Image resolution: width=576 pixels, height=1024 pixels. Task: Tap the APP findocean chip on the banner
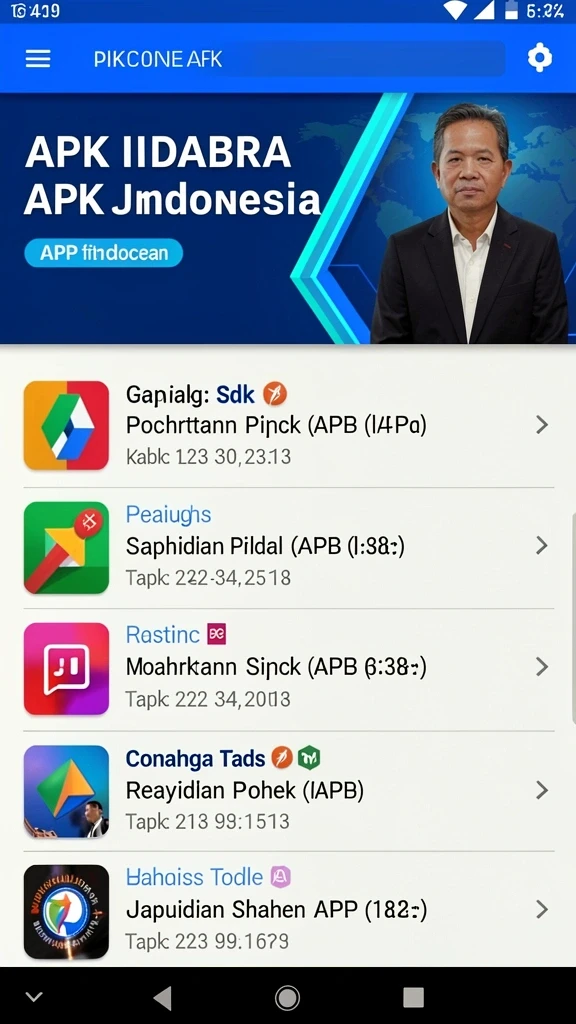104,253
